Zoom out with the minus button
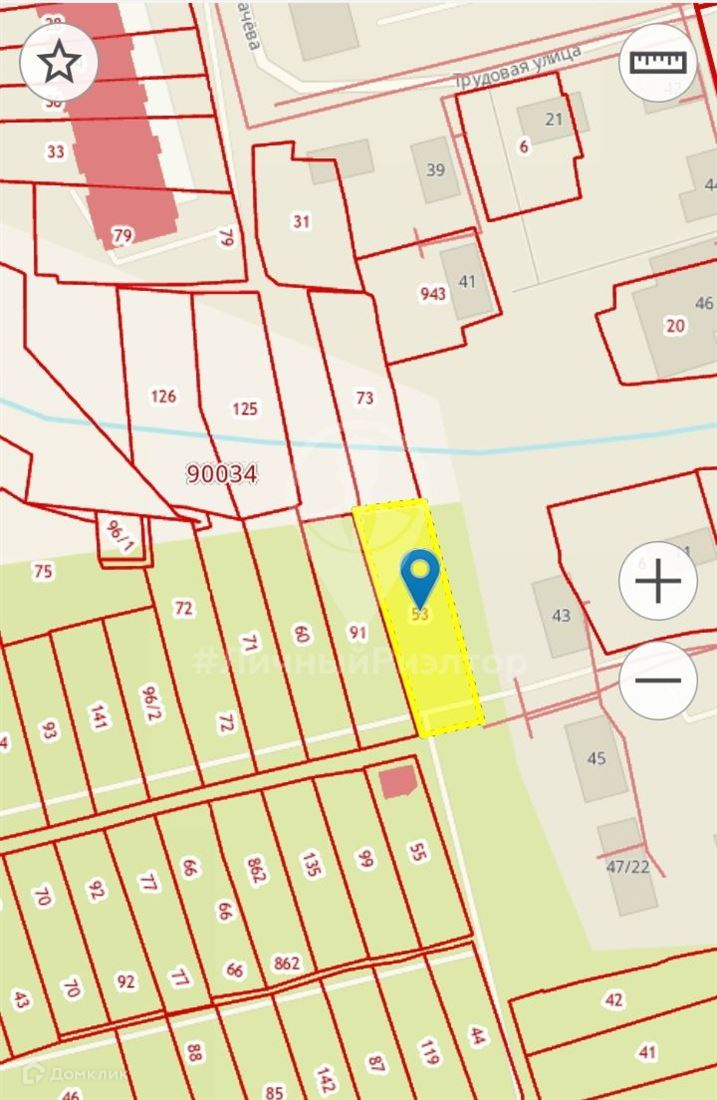This screenshot has height=1100, width=717. pos(657,681)
